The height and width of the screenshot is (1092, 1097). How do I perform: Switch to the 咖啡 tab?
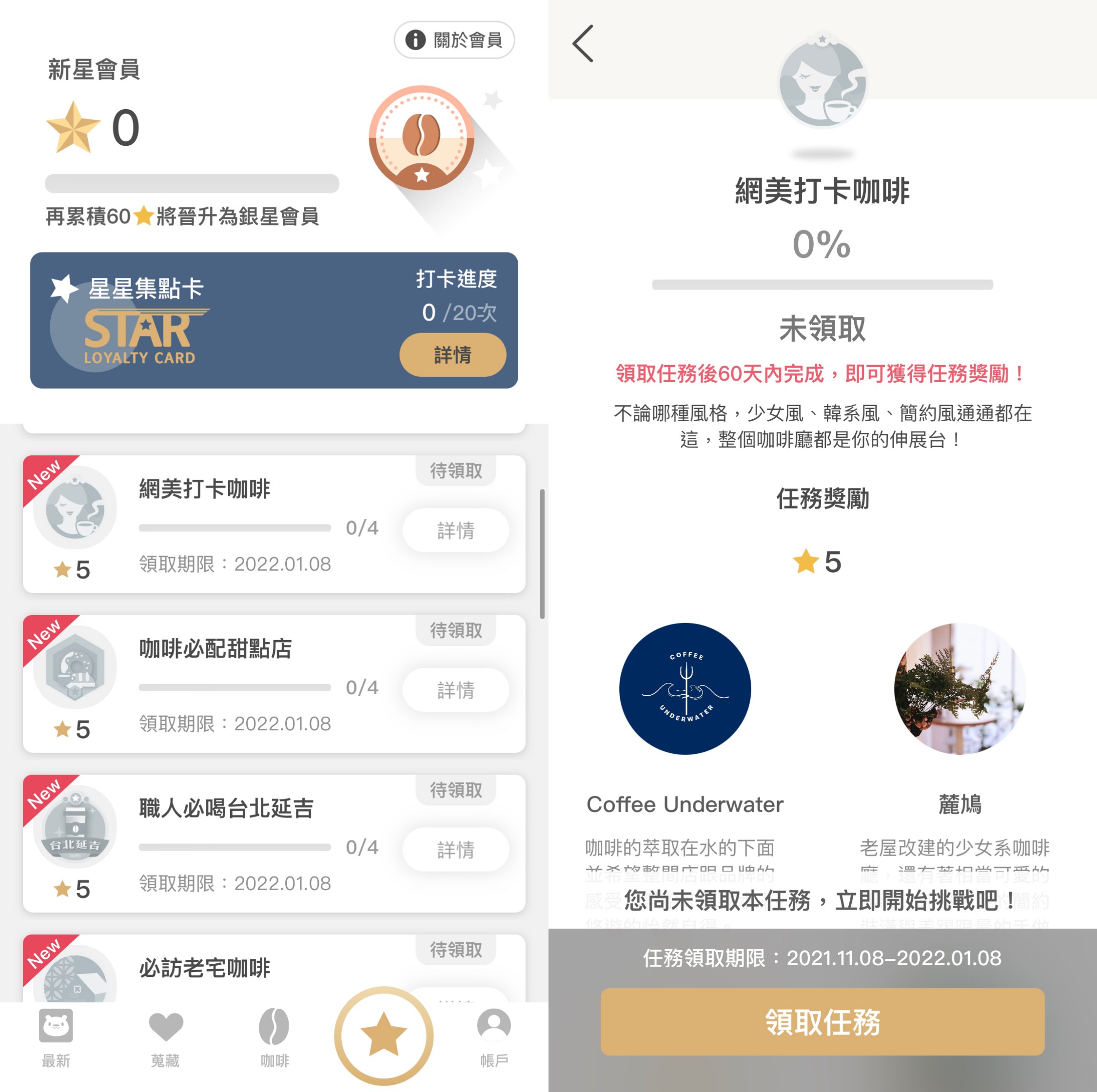pos(274,1038)
